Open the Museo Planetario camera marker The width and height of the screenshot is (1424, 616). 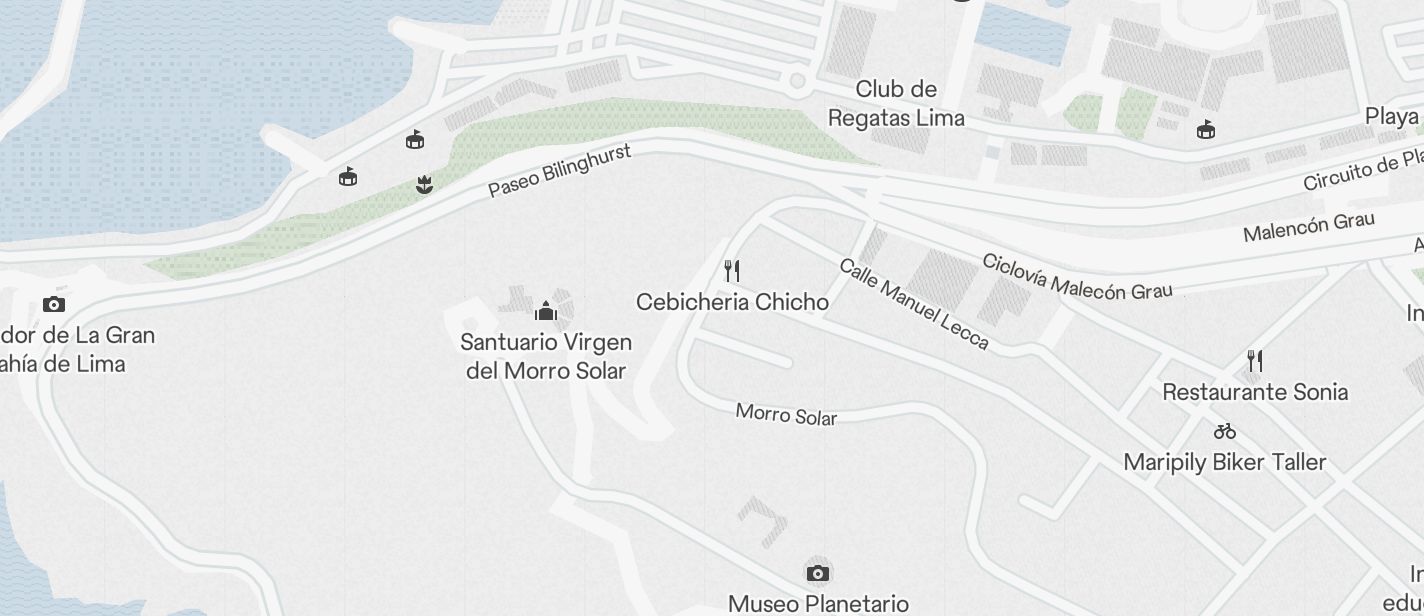[818, 573]
